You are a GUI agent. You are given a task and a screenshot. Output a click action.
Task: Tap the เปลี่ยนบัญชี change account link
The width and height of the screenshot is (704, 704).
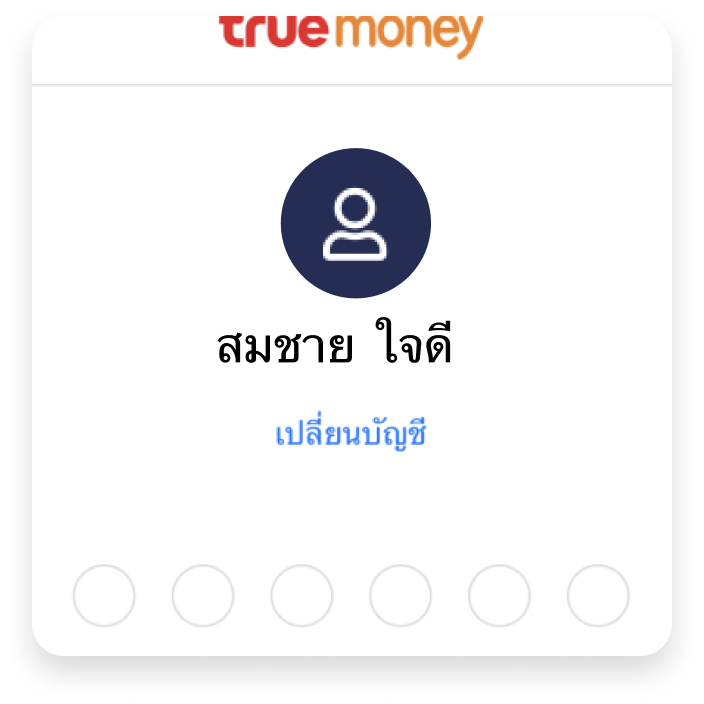click(x=351, y=435)
